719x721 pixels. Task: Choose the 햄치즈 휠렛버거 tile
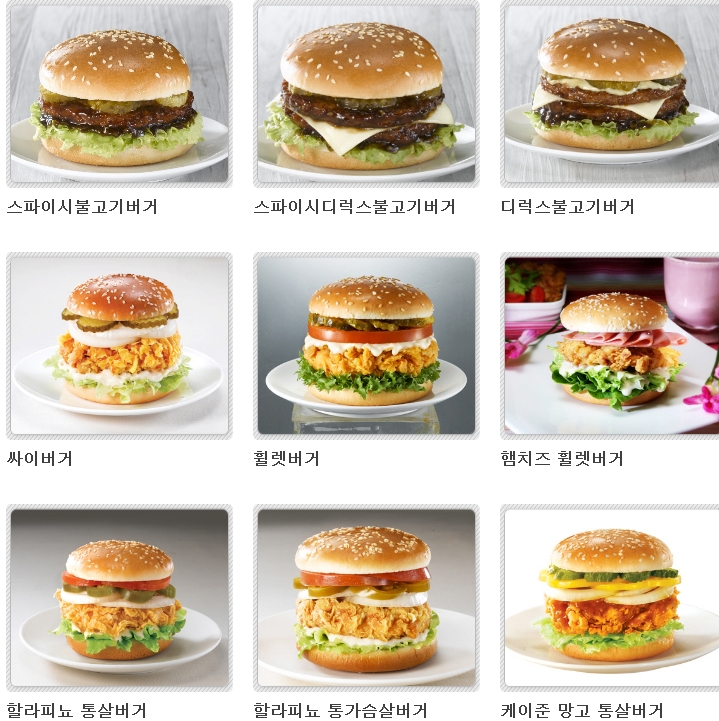(x=611, y=345)
